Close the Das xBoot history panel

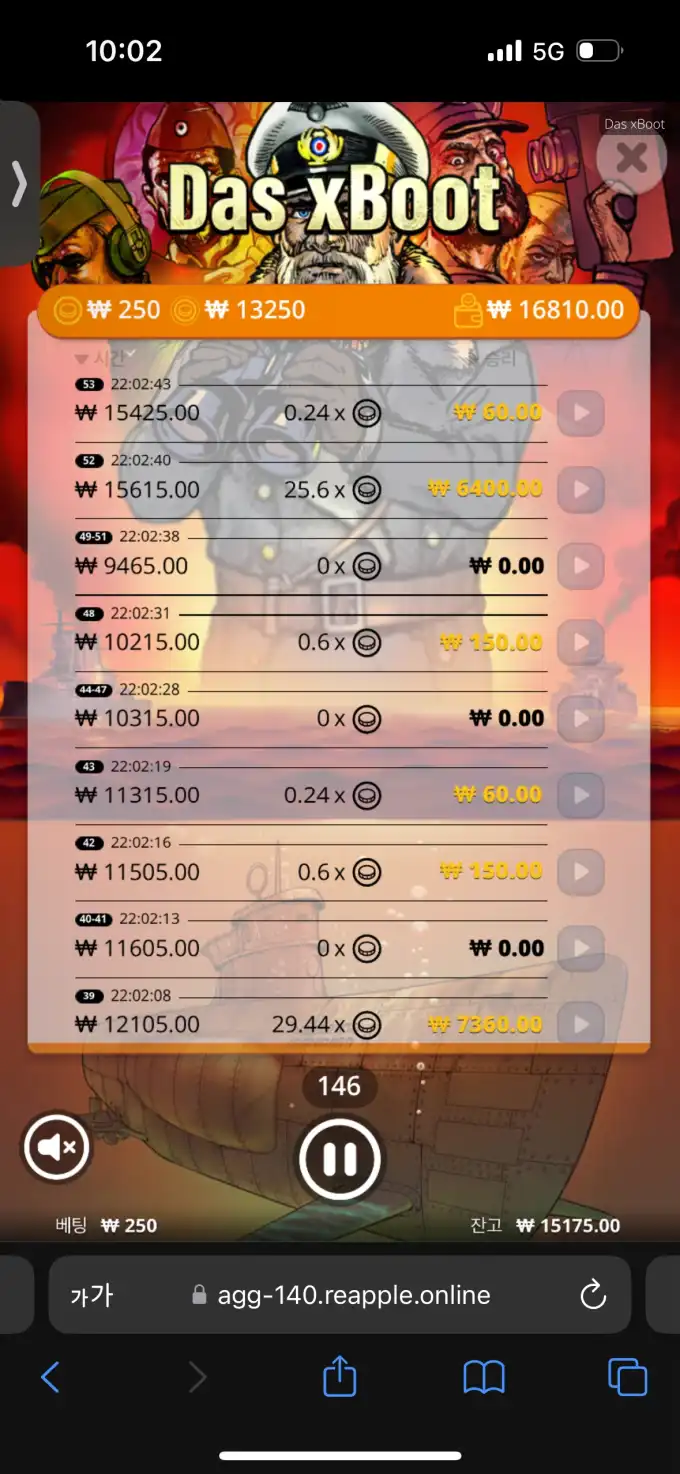(x=631, y=158)
